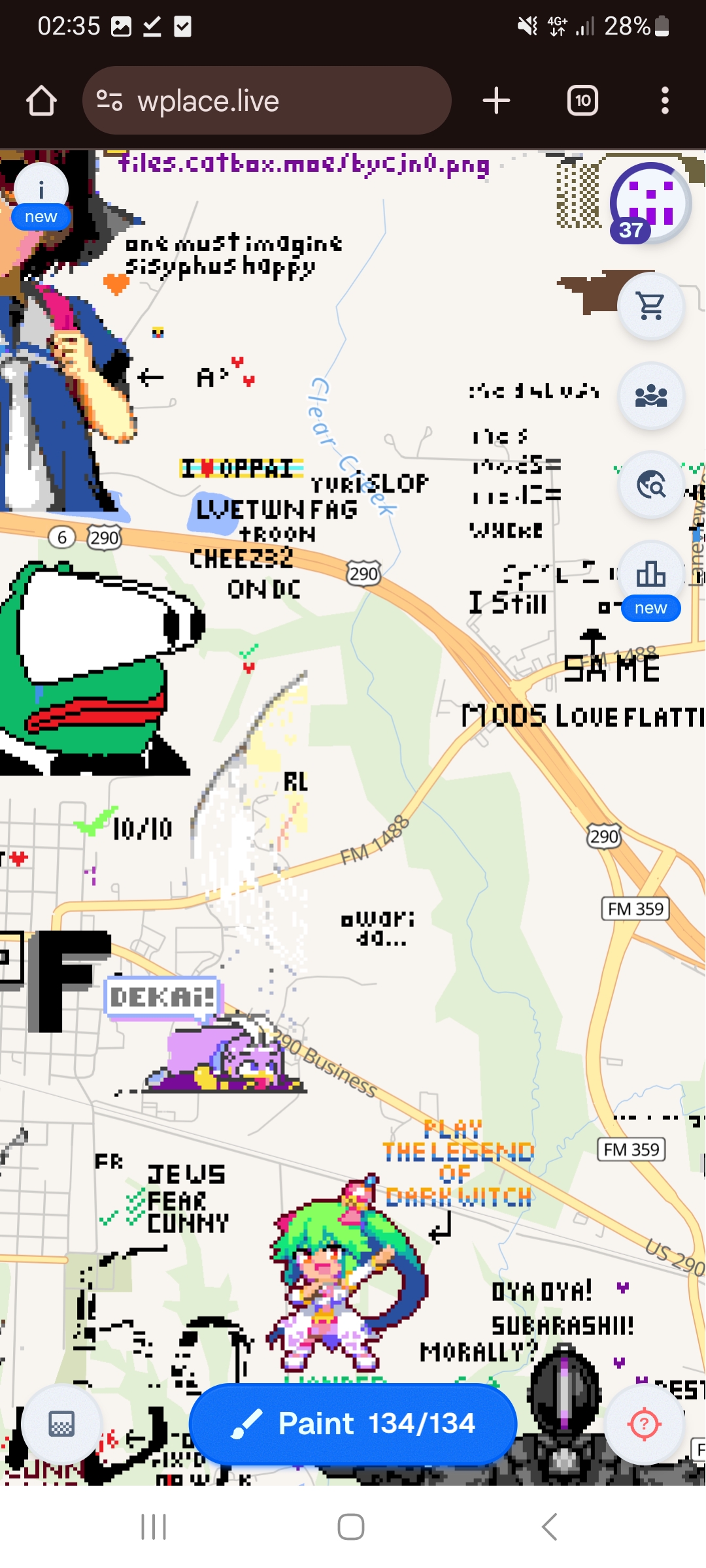This screenshot has height=1568, width=706.
Task: Open the shopping cart store
Action: [x=651, y=306]
